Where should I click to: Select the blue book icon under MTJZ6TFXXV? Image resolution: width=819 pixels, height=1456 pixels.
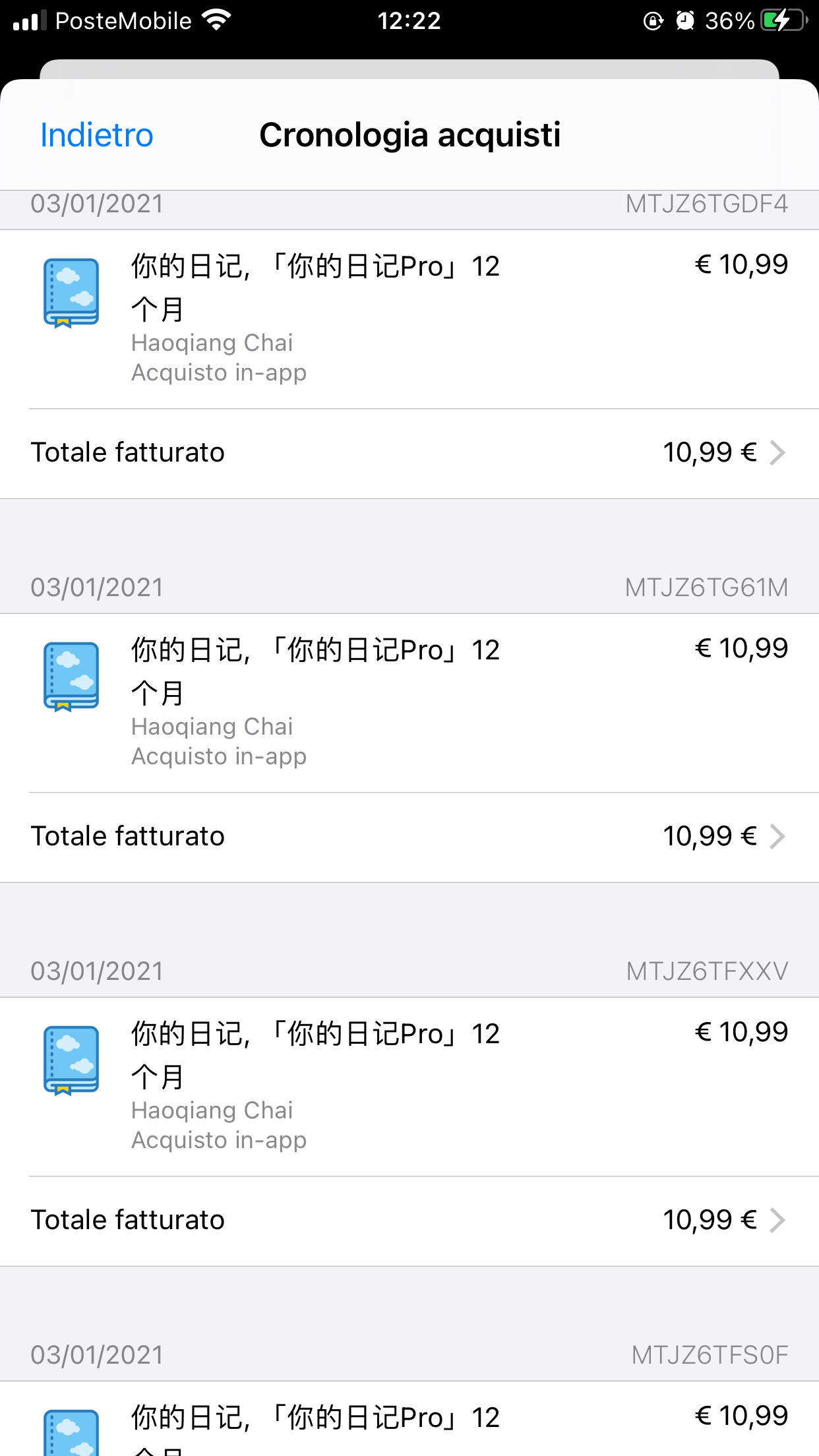pos(70,1060)
